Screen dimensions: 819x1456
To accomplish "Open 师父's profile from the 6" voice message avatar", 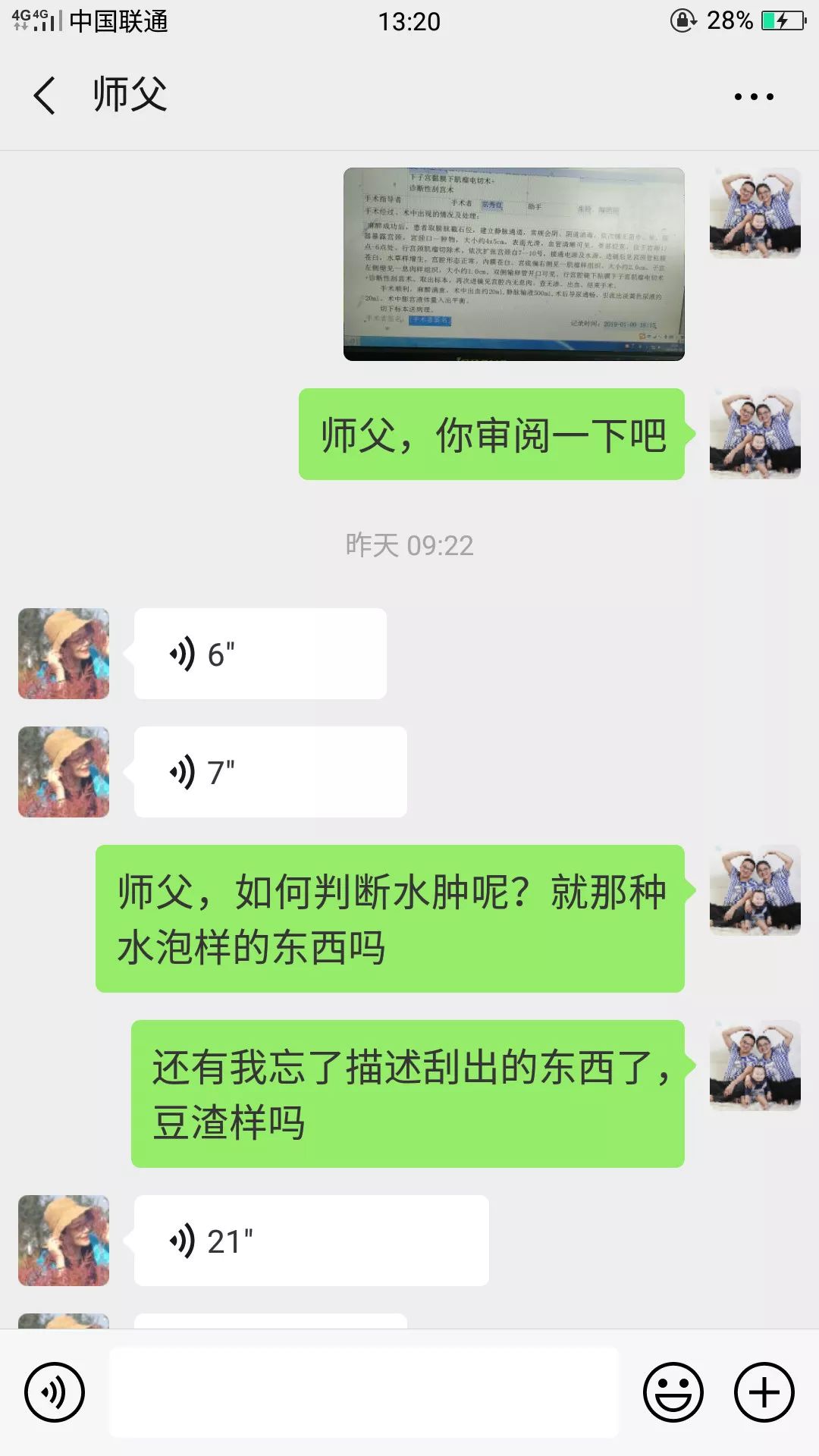I will coord(64,654).
